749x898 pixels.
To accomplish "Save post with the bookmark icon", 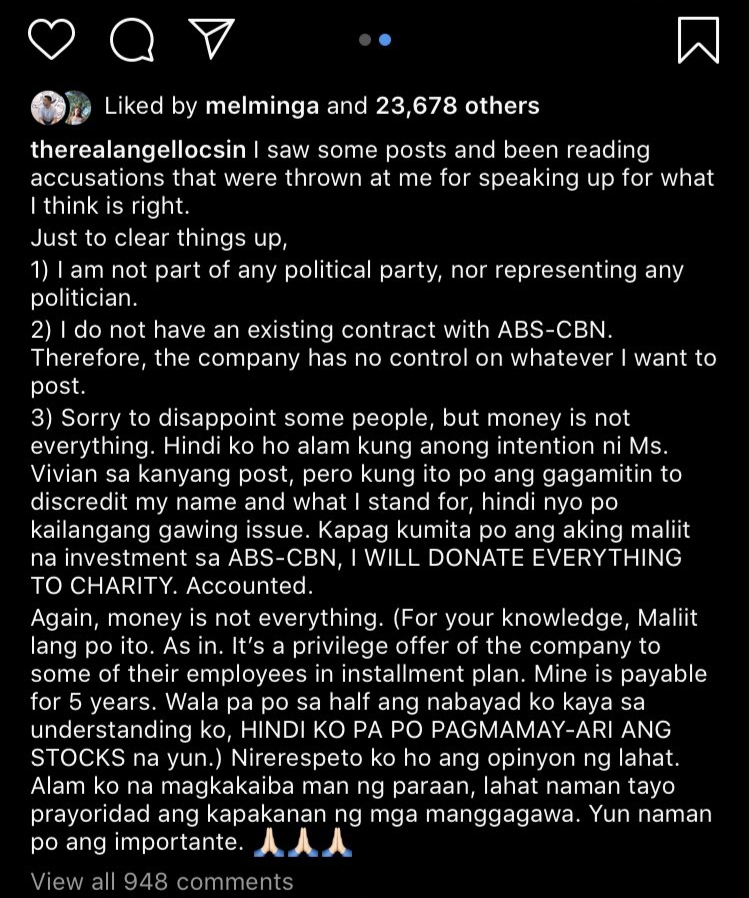I will [x=698, y=39].
